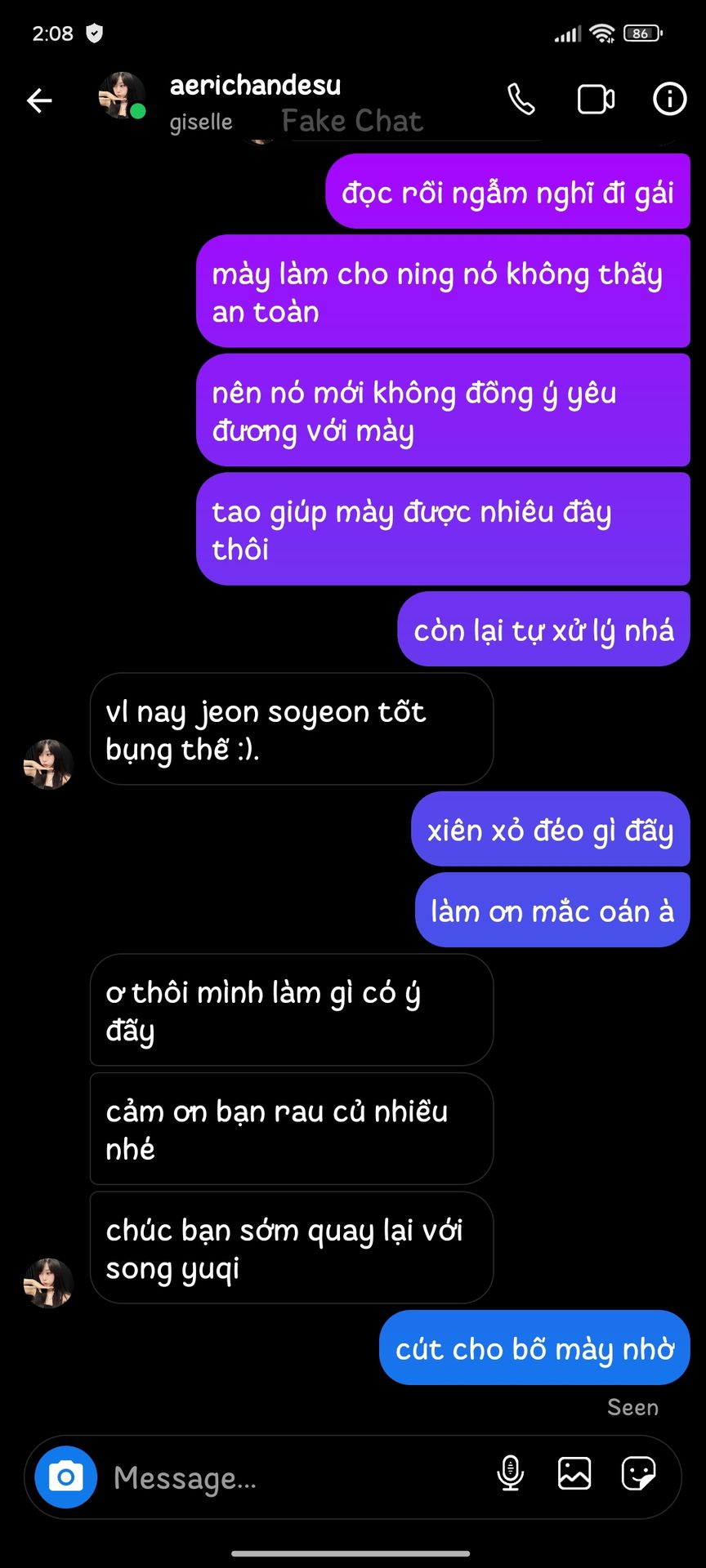Focus the Message text field
The width and height of the screenshot is (706, 1568).
(x=294, y=1477)
